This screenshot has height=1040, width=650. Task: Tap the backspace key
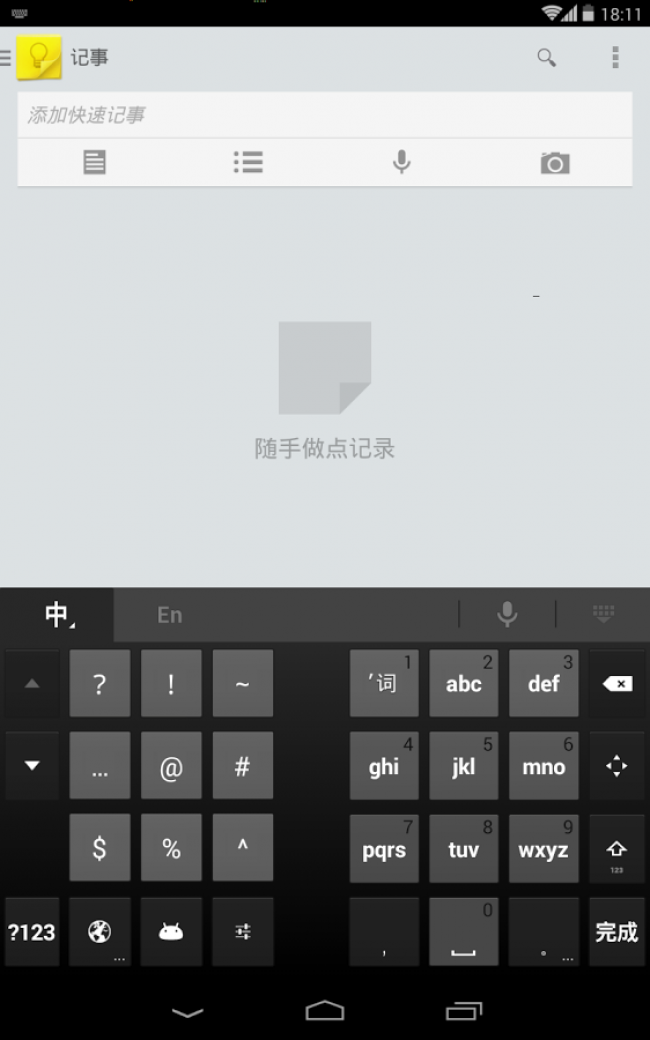coord(617,684)
